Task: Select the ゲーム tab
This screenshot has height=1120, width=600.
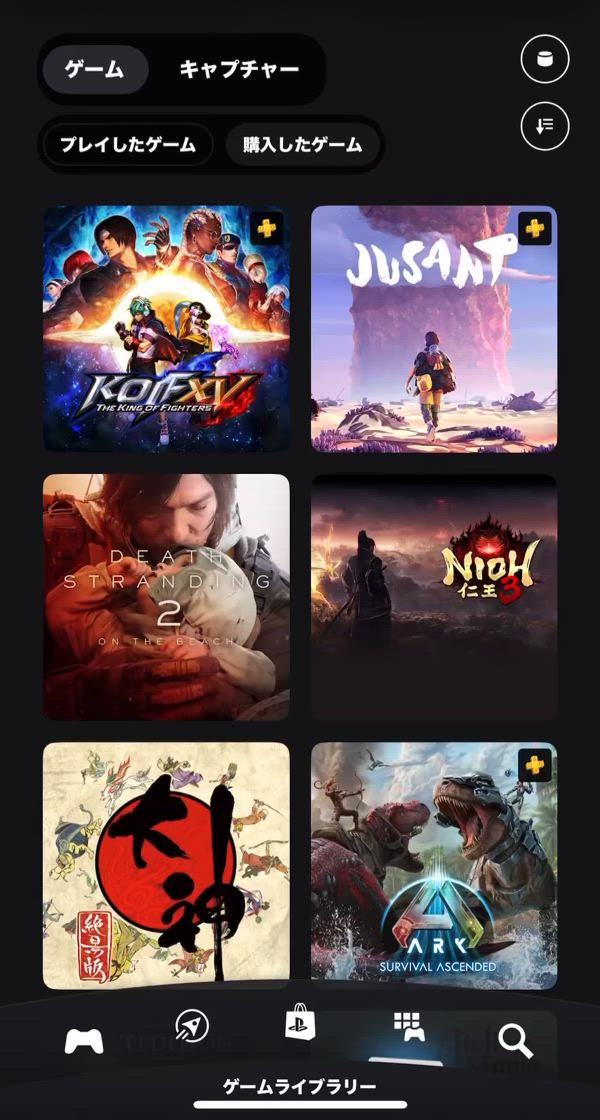Action: 94,69
